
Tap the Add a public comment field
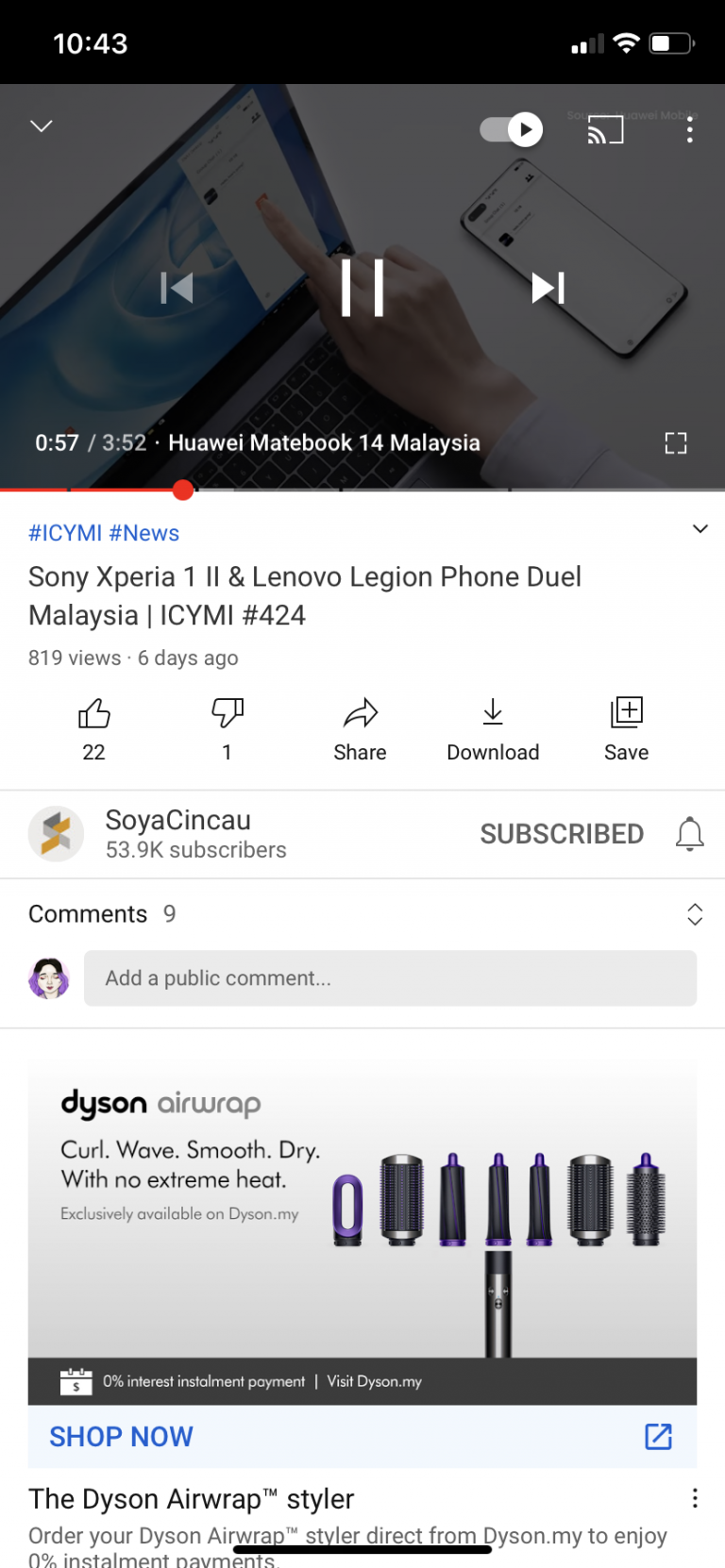click(390, 978)
